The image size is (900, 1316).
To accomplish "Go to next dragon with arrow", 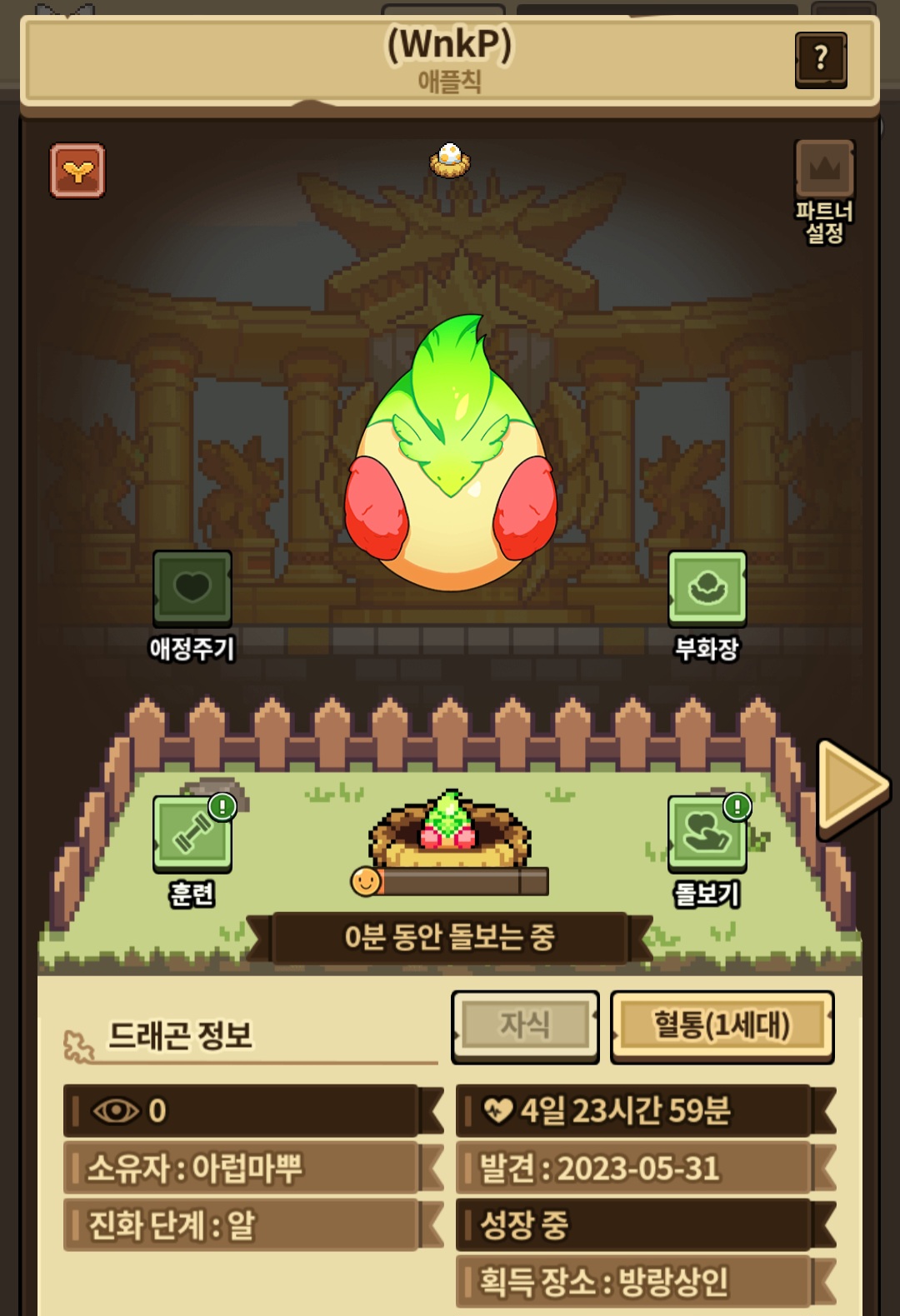I will (x=852, y=786).
